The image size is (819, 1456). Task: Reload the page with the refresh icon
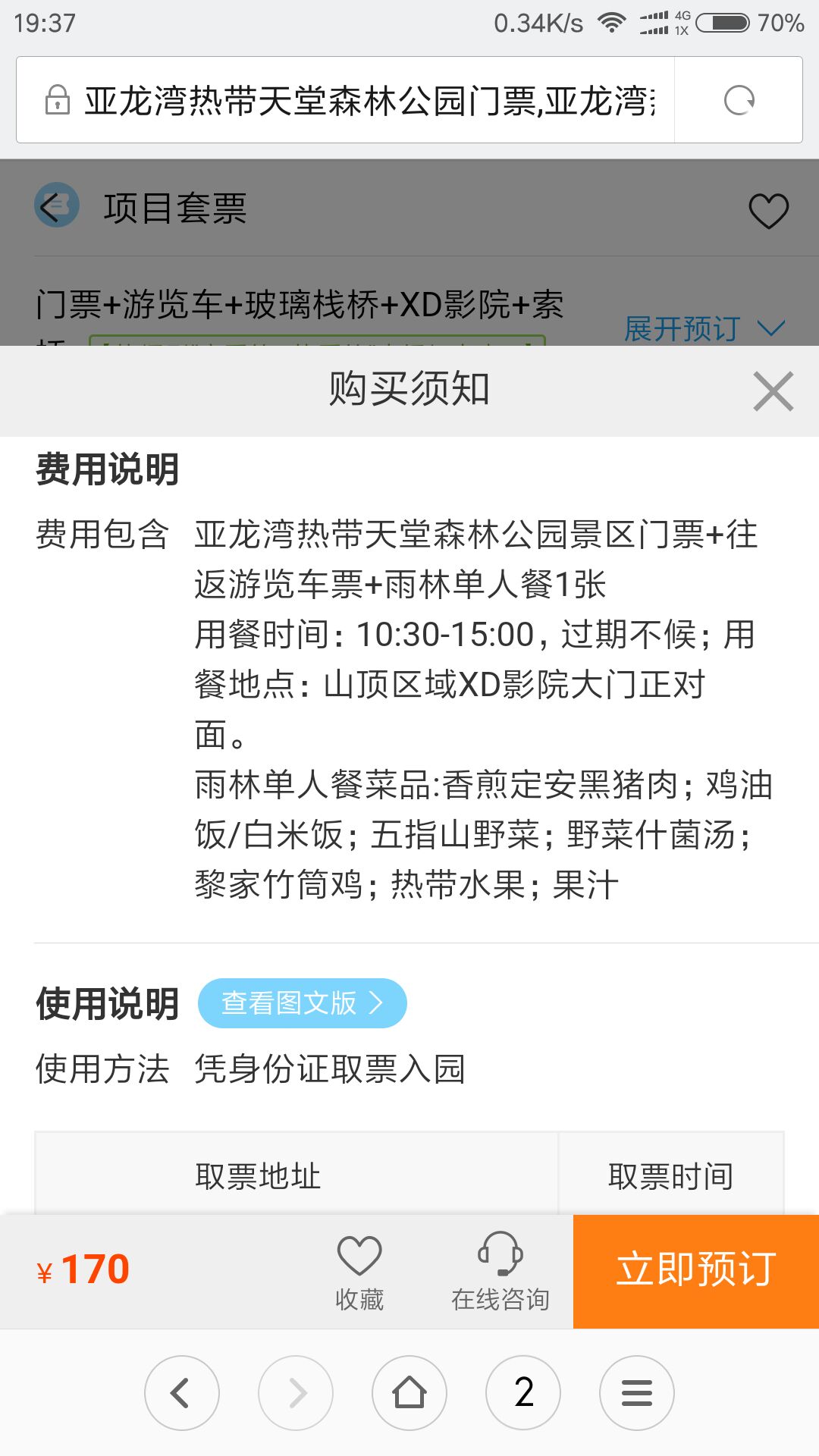click(x=739, y=100)
